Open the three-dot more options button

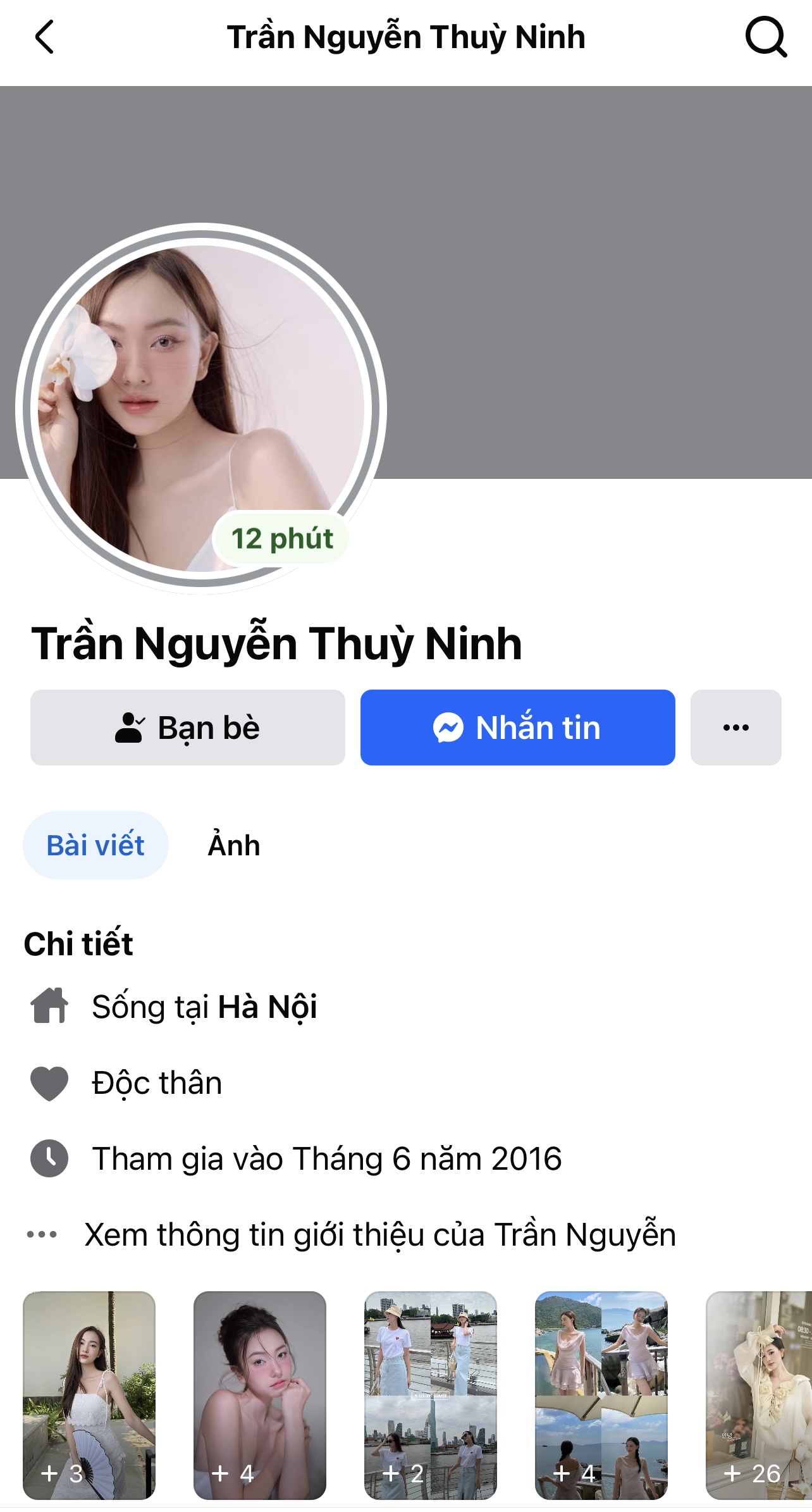pos(735,728)
